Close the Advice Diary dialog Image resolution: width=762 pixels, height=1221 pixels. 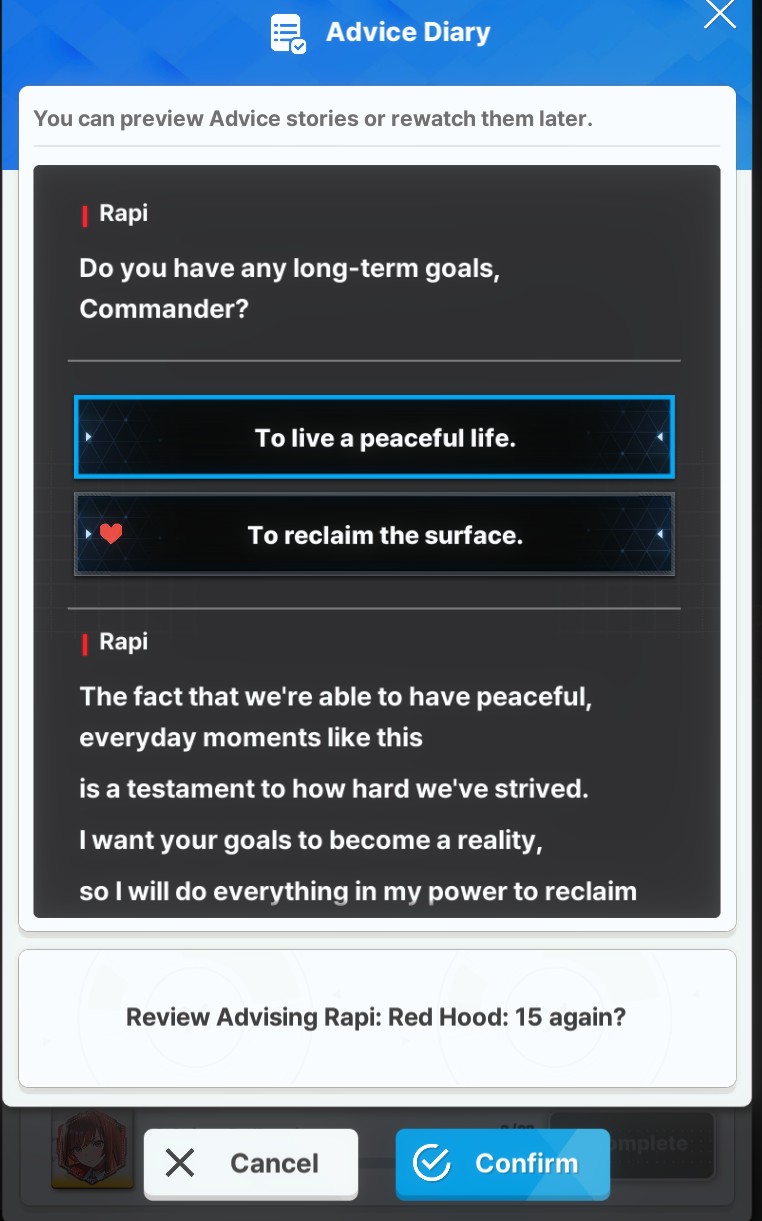pos(719,14)
